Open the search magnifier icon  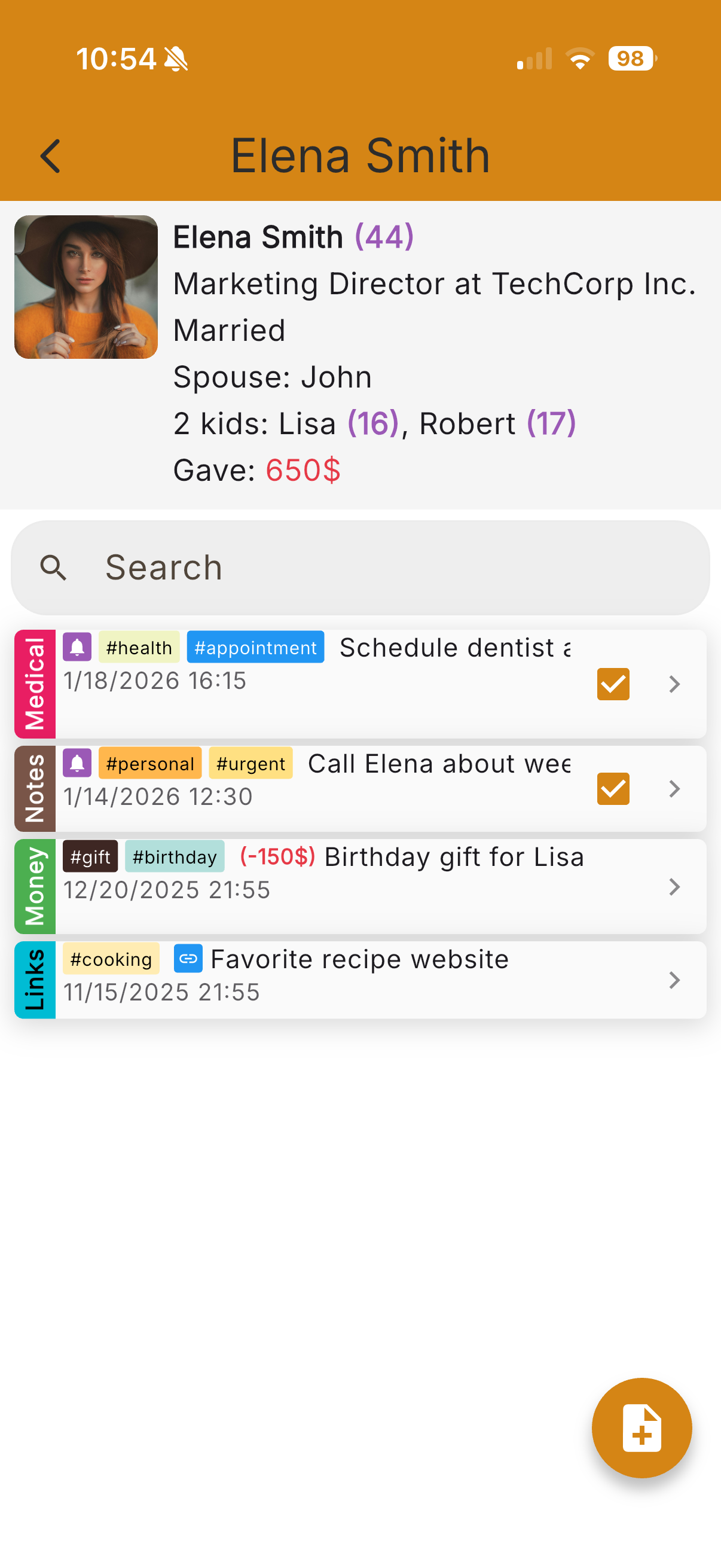point(54,567)
